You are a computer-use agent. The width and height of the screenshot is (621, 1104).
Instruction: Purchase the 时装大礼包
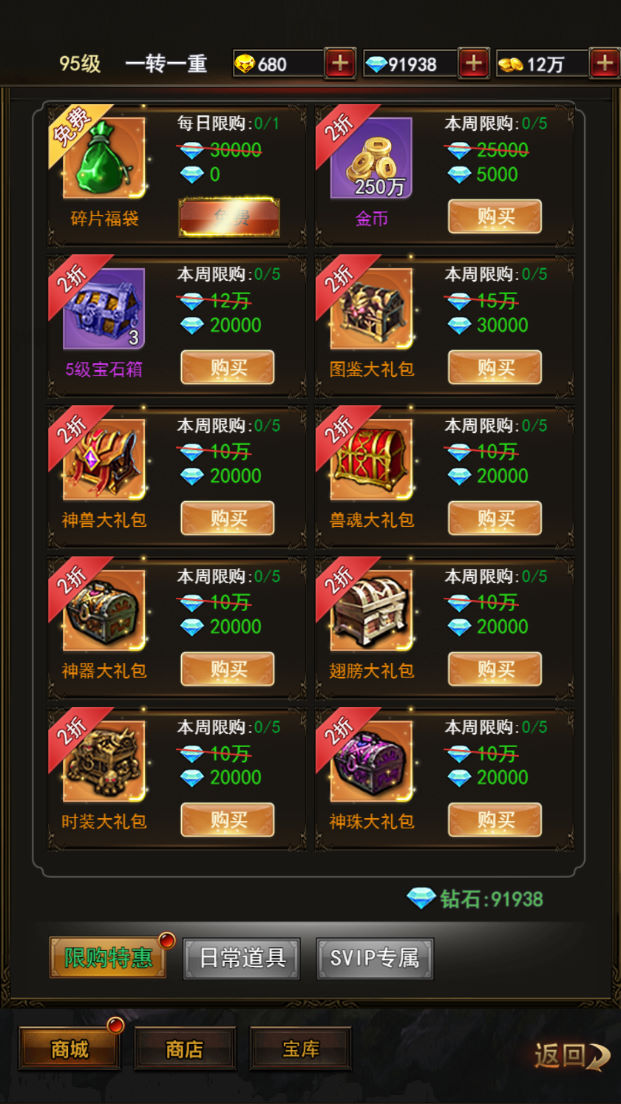click(228, 820)
